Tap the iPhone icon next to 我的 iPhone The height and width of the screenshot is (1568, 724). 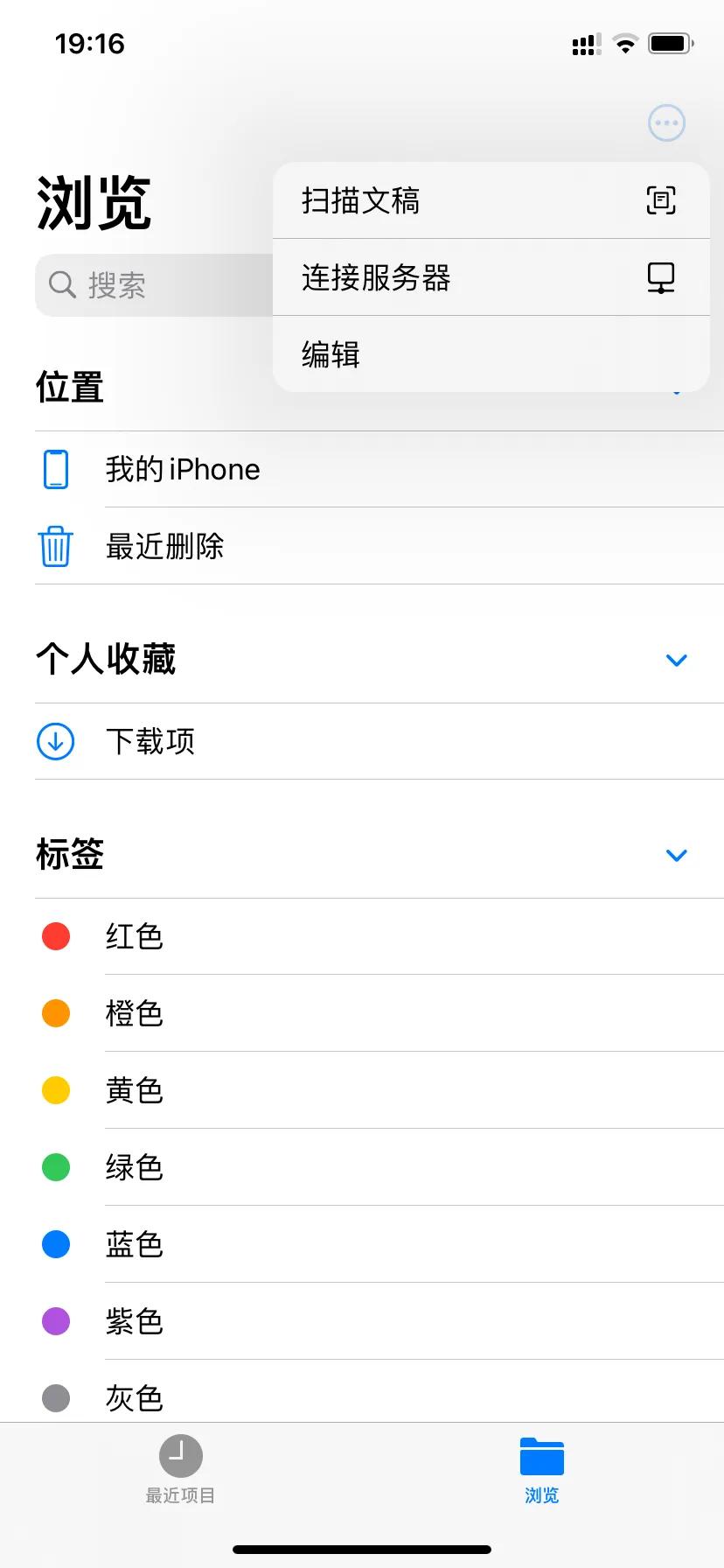tap(56, 469)
